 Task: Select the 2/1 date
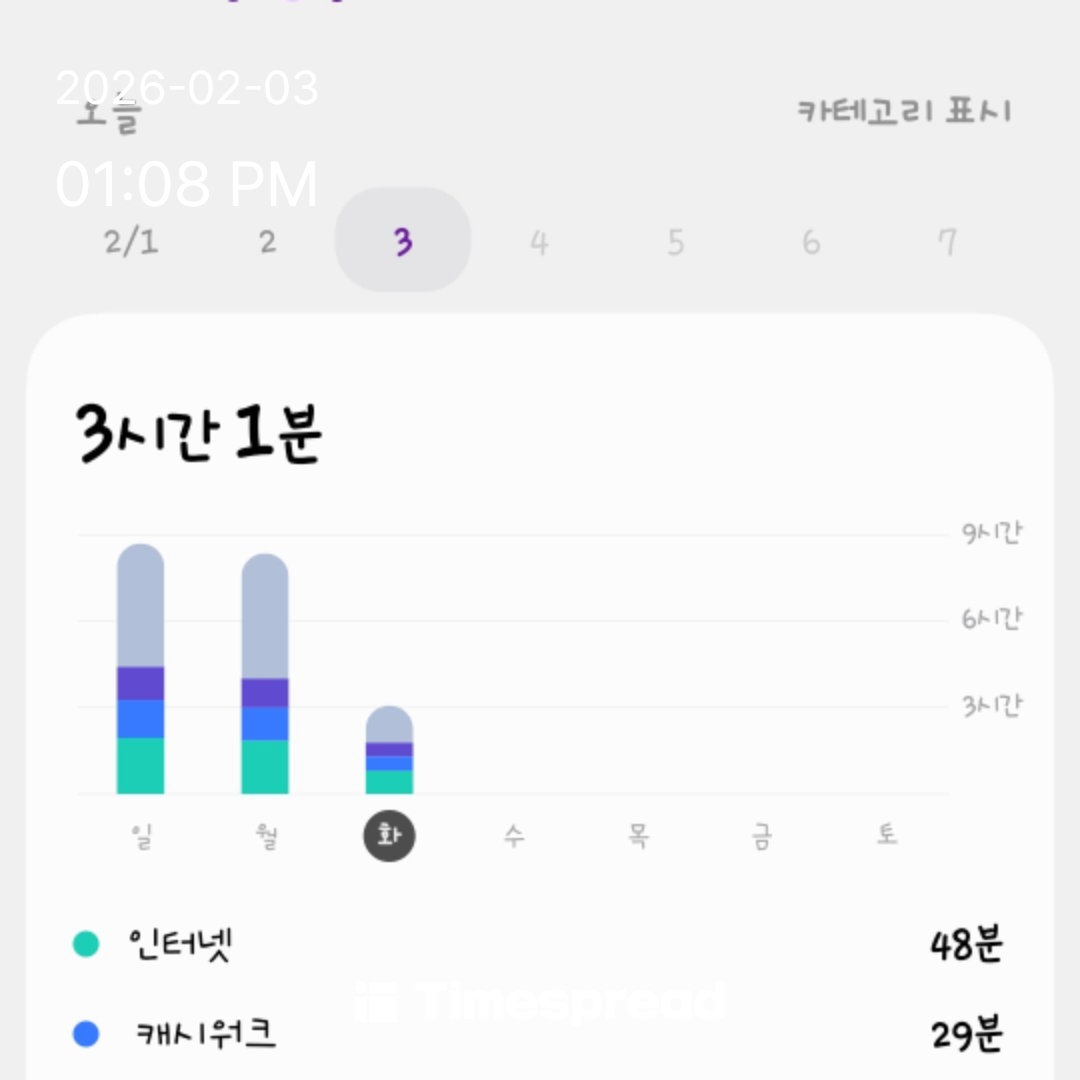coord(131,242)
